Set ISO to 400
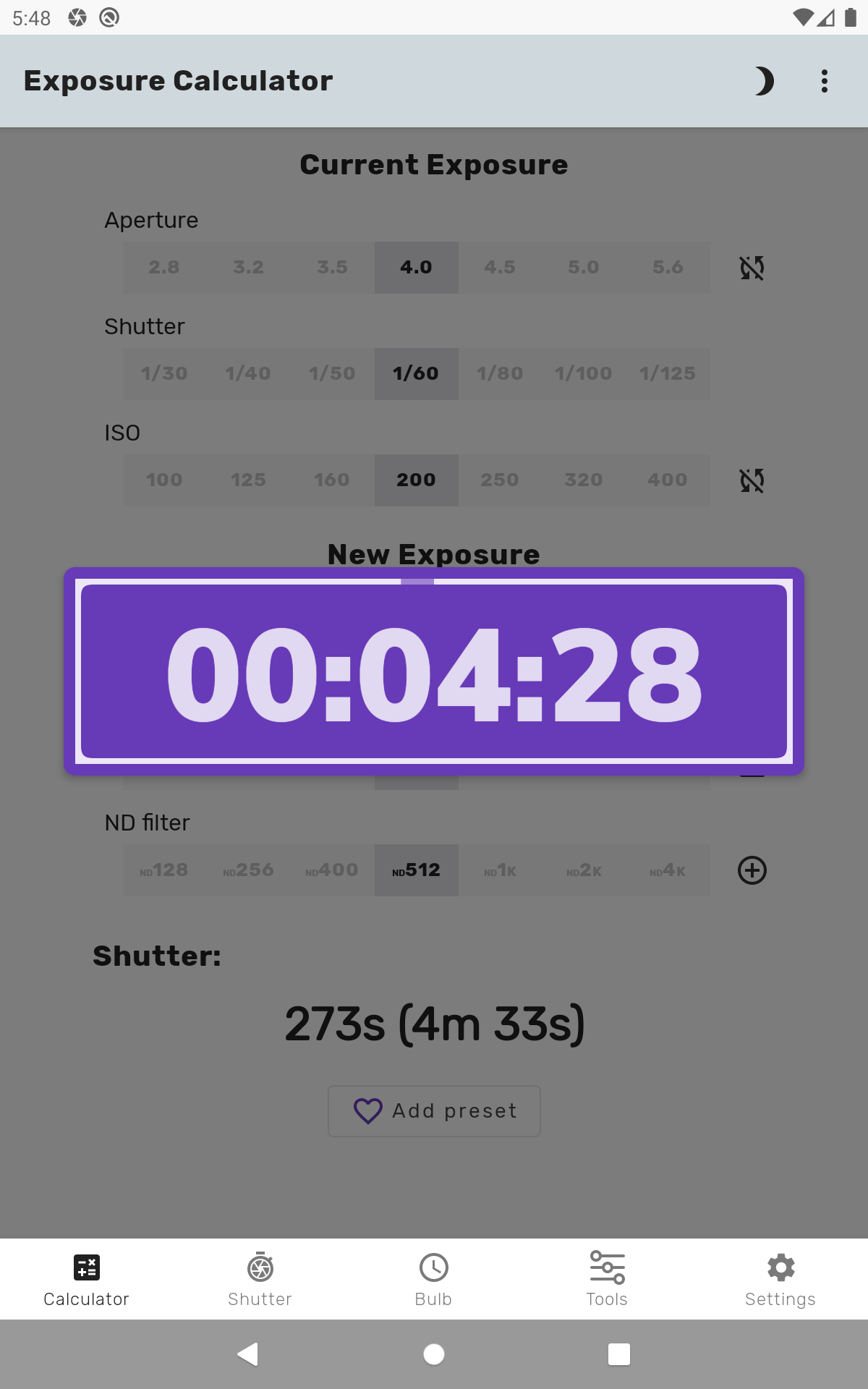This screenshot has height=1389, width=868. 668,480
